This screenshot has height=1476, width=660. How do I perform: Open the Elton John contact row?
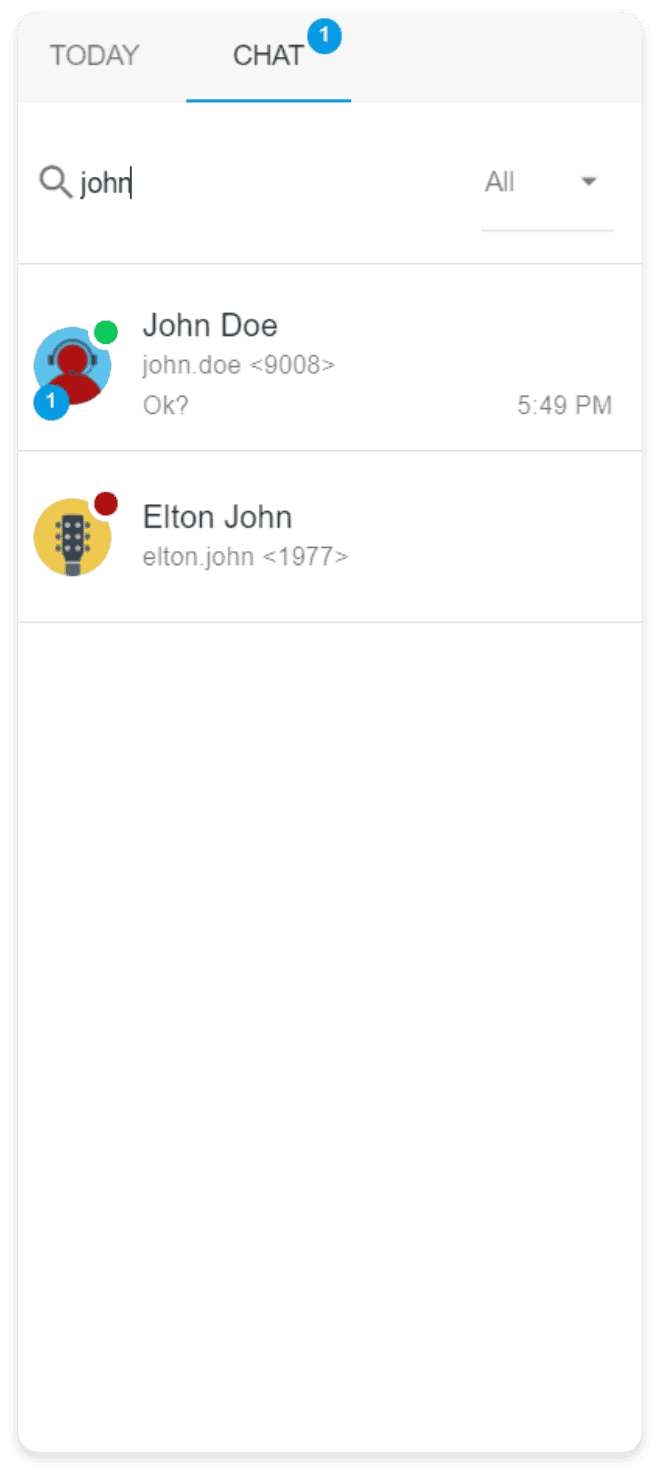click(x=330, y=537)
